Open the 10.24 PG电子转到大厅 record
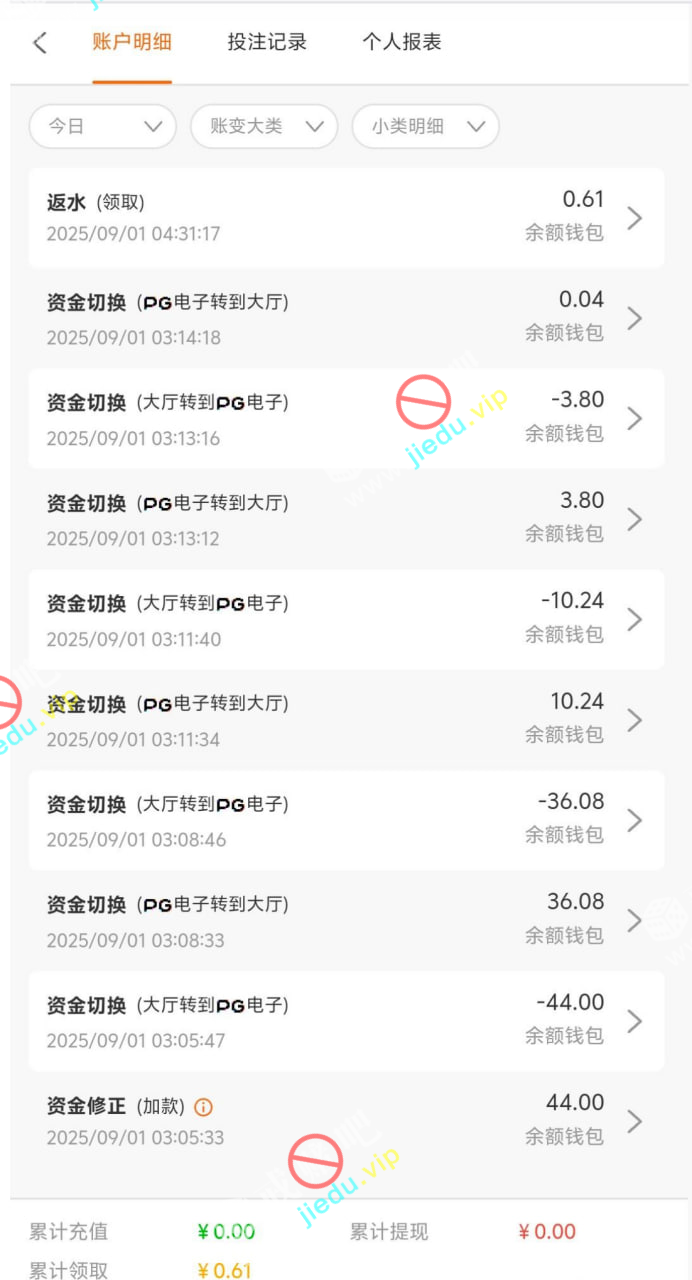Screen dimensions: 692x1280 pyautogui.click(x=346, y=720)
